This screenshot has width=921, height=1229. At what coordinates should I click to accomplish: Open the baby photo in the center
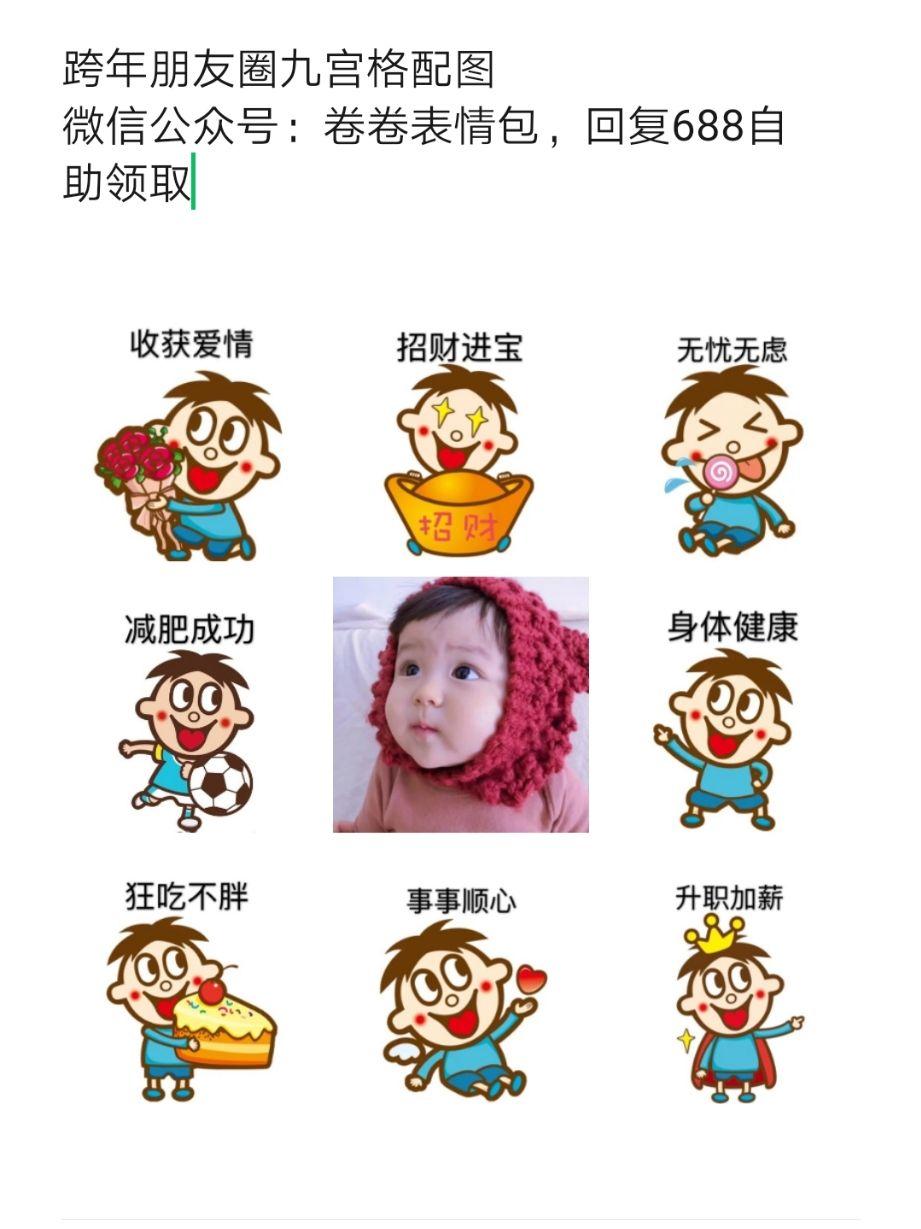(460, 704)
